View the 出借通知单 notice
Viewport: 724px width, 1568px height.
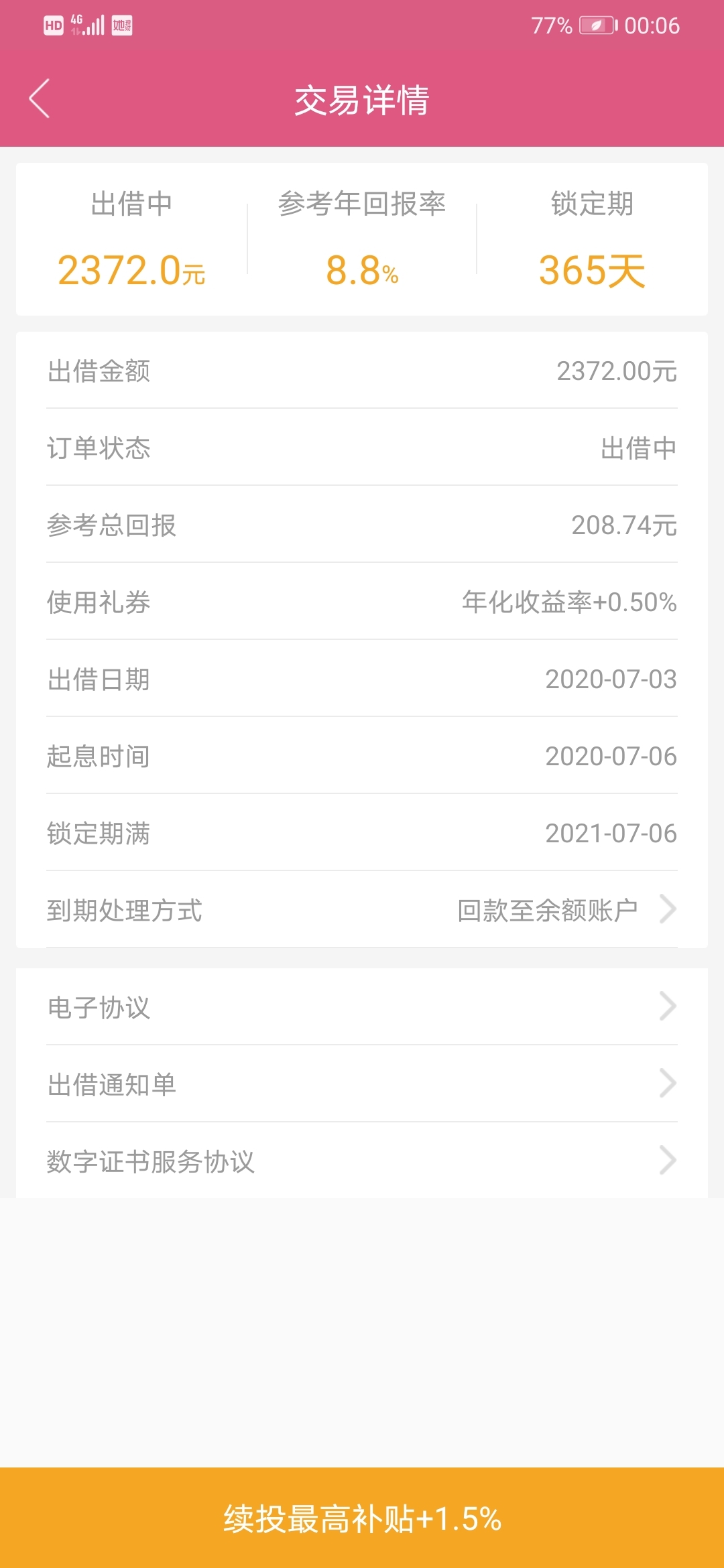tap(362, 1084)
